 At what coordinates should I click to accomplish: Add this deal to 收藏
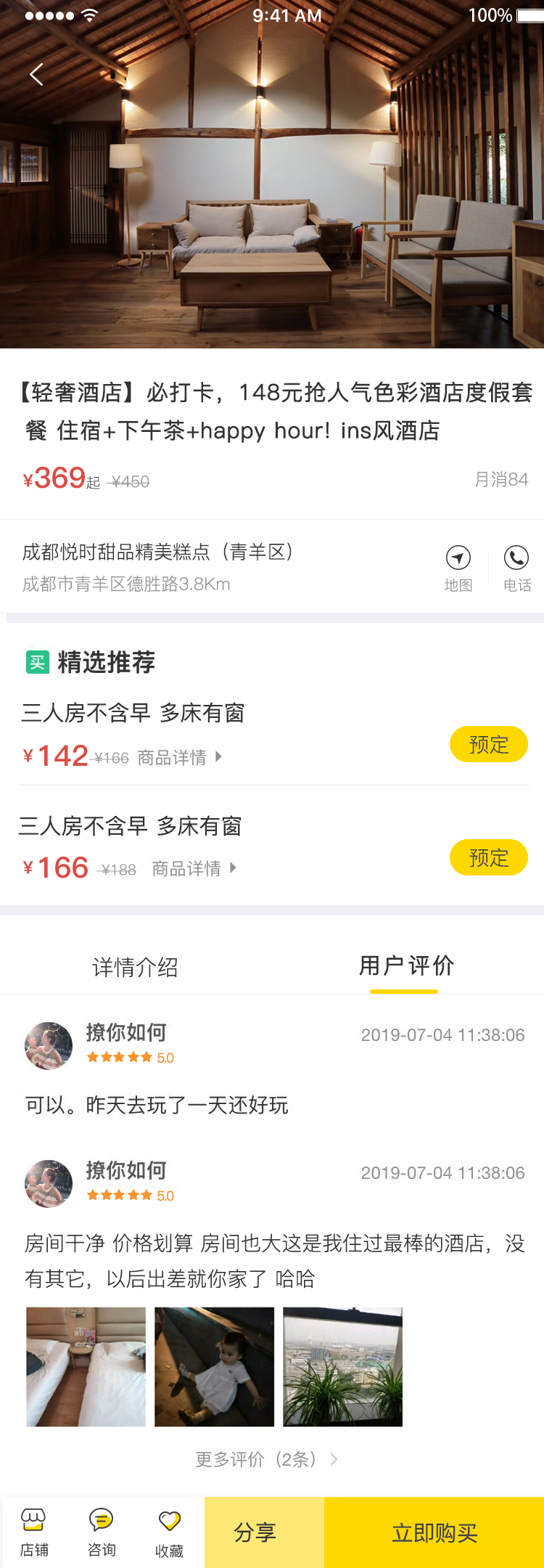[x=169, y=1532]
